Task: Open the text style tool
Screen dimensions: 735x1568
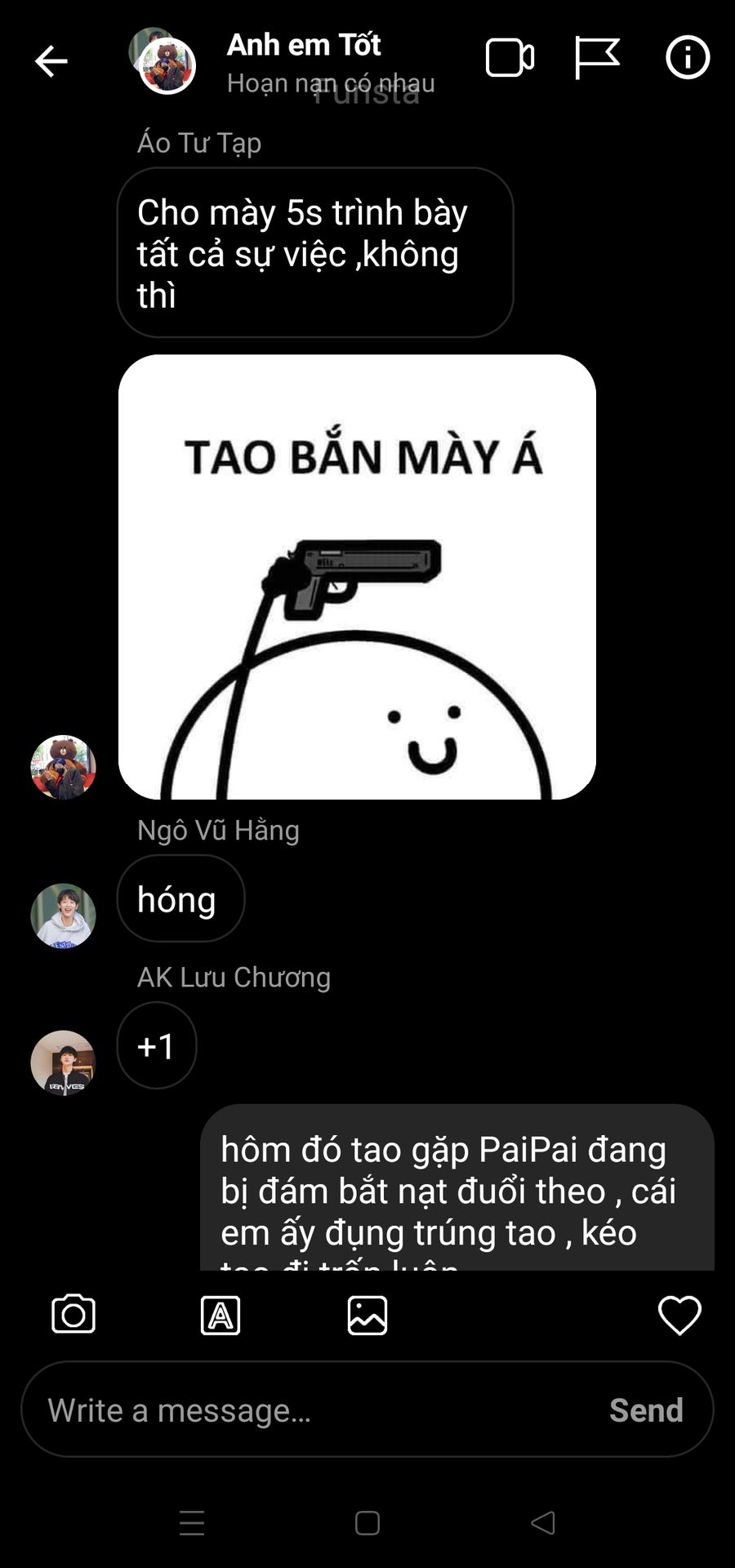Action: 220,1316
